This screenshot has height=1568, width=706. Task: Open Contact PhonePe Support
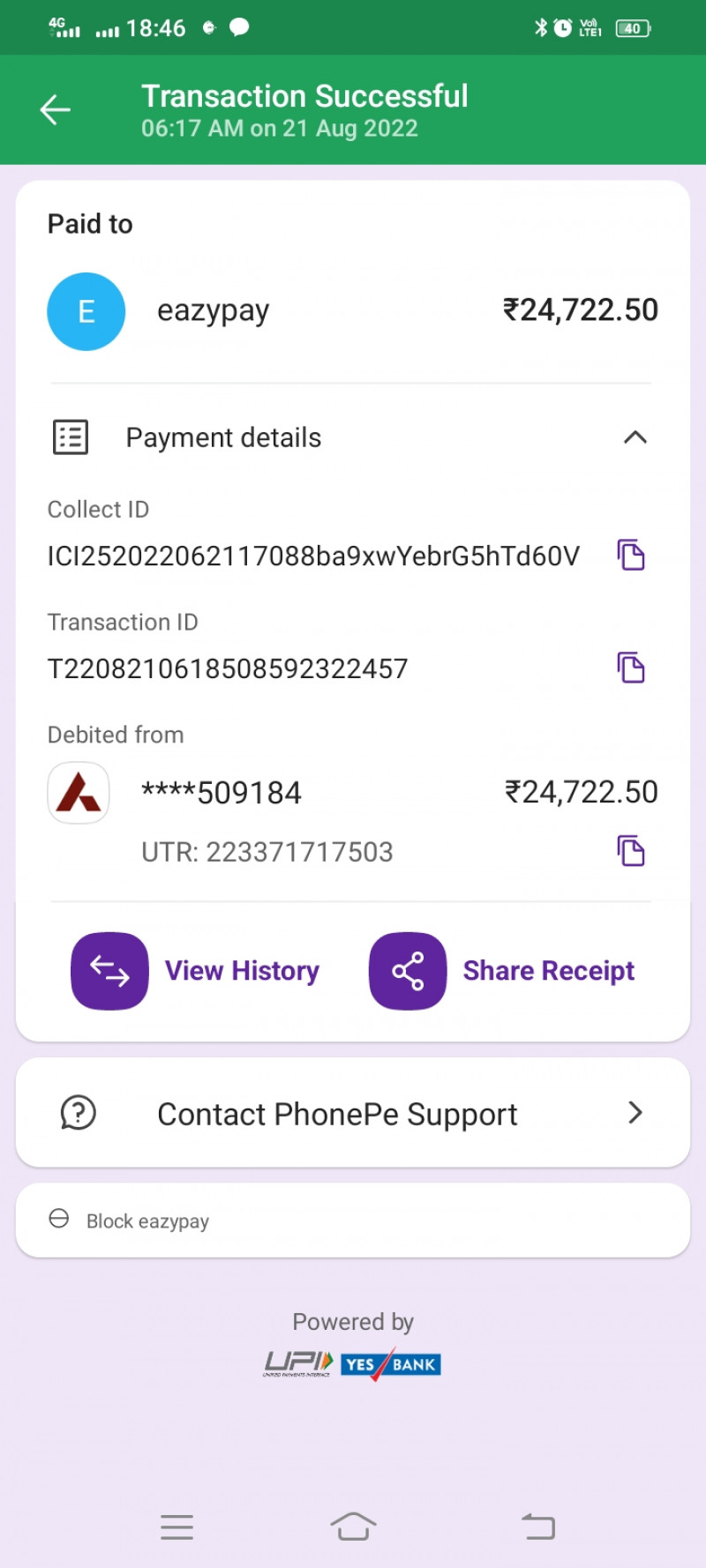click(x=353, y=1113)
